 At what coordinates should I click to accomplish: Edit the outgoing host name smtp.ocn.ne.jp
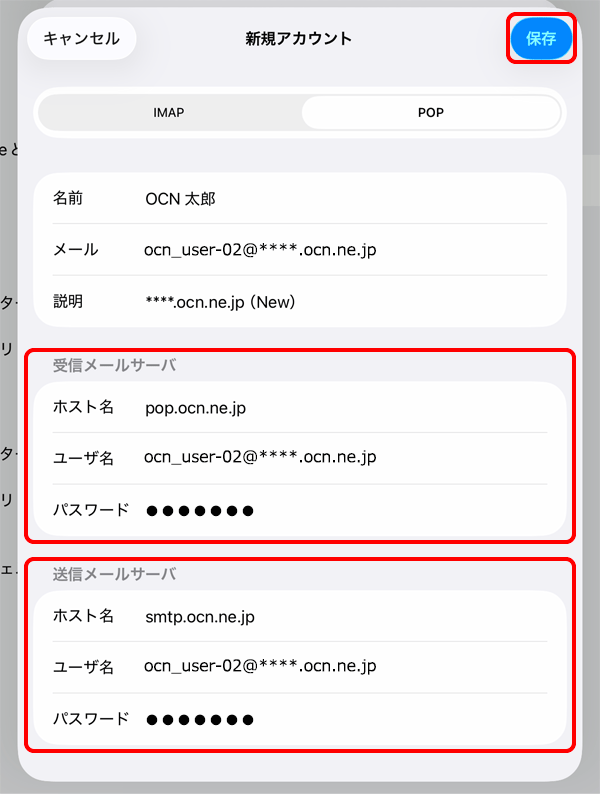pos(340,617)
